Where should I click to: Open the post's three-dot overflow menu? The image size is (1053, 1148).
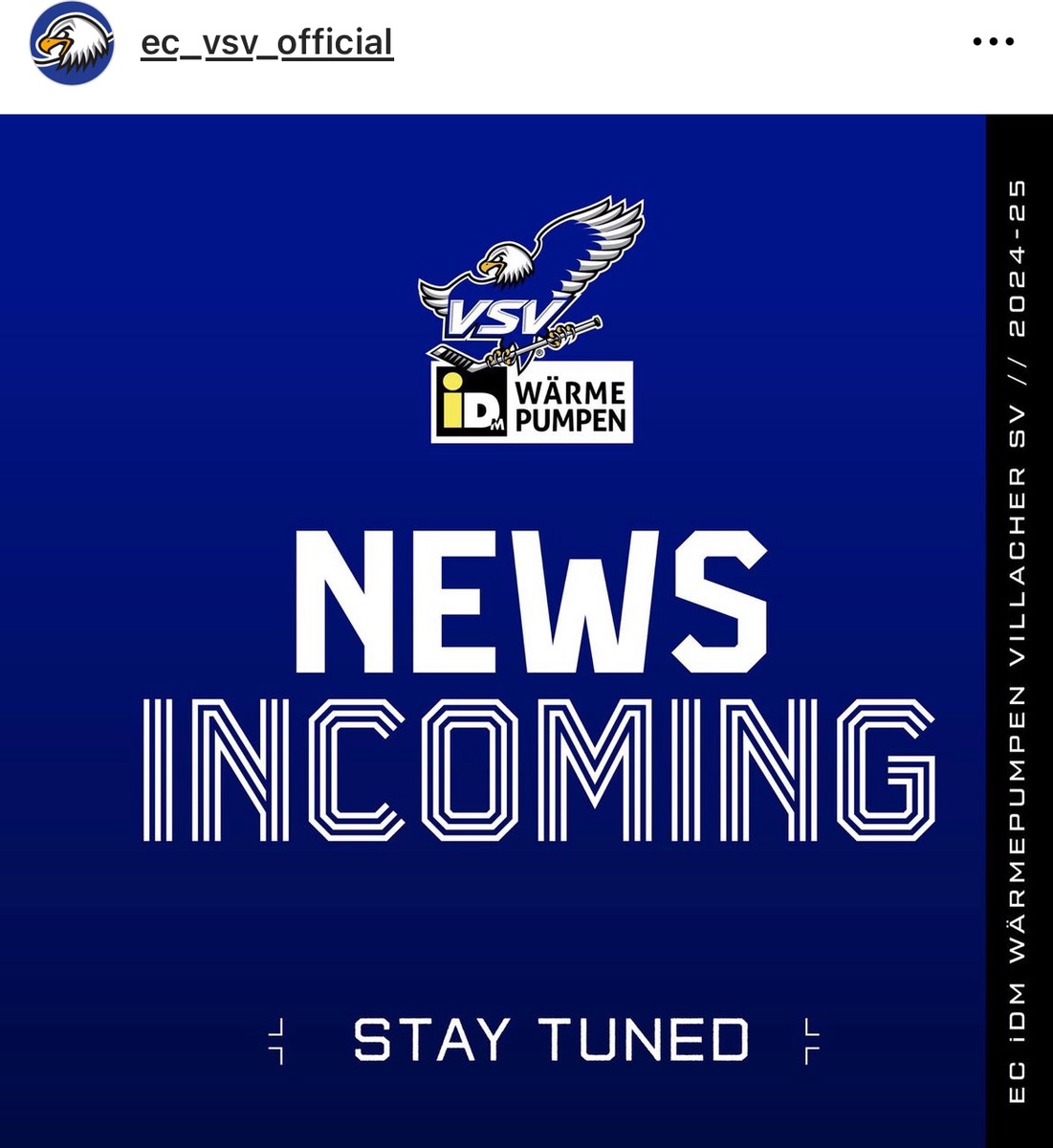coord(993,42)
